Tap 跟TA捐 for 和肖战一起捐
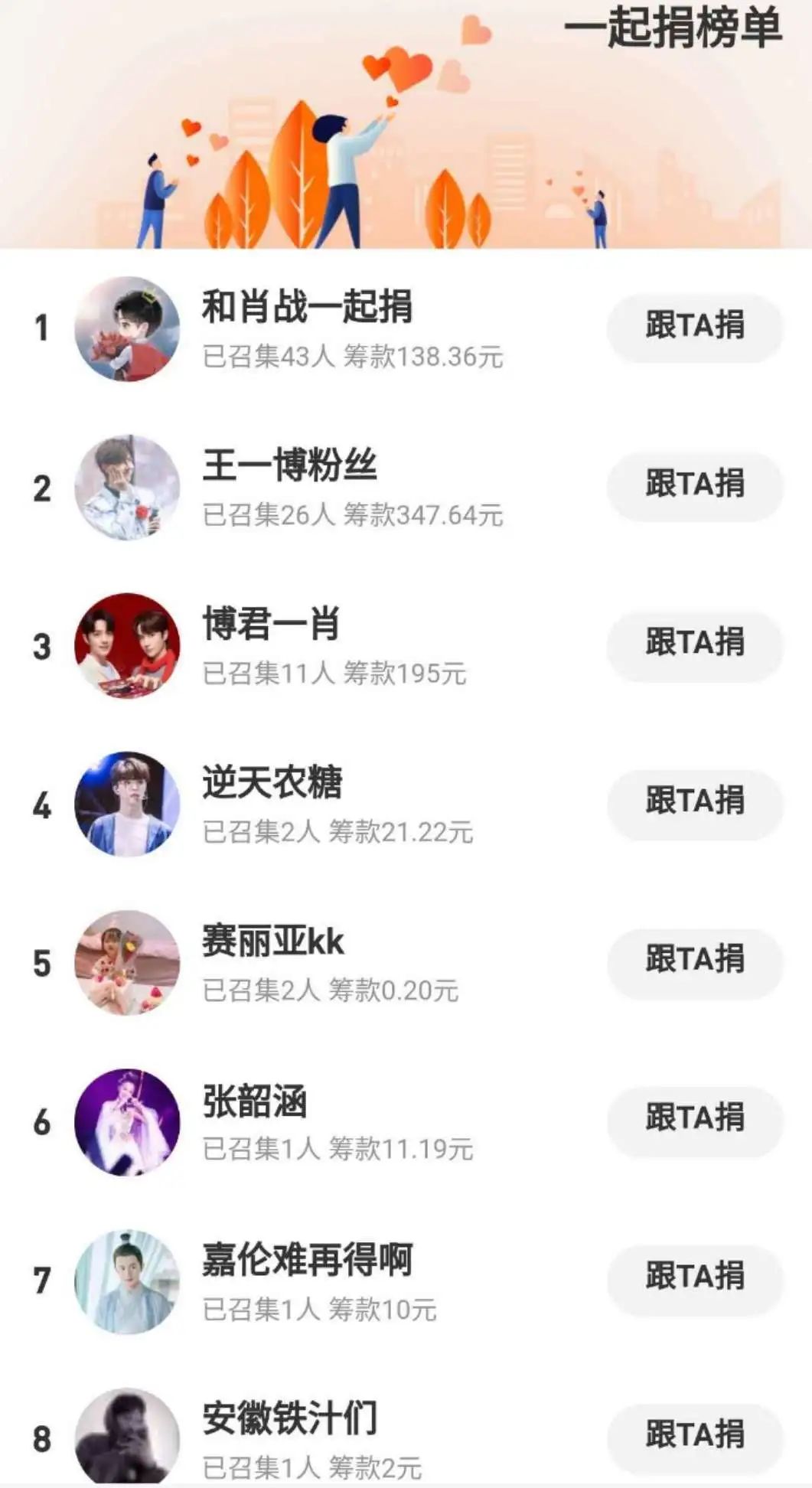This screenshot has height=1488, width=812. pyautogui.click(x=694, y=326)
